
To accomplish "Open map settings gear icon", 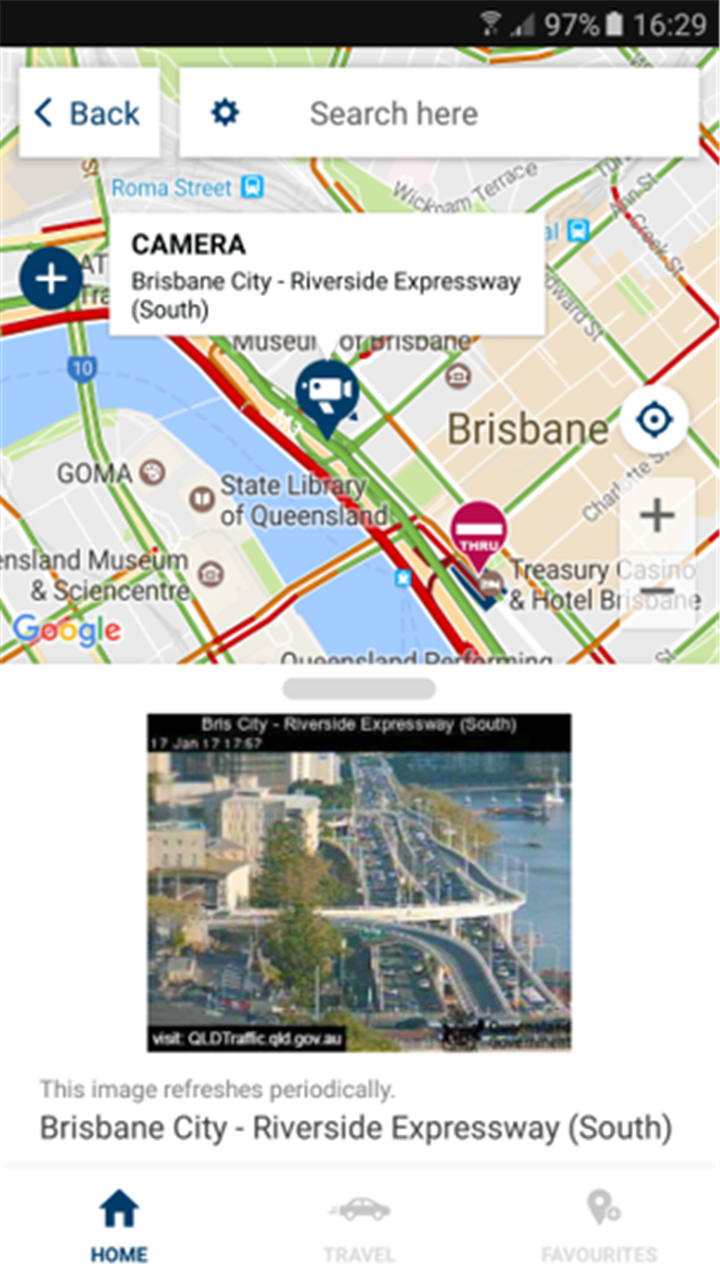I will [225, 113].
